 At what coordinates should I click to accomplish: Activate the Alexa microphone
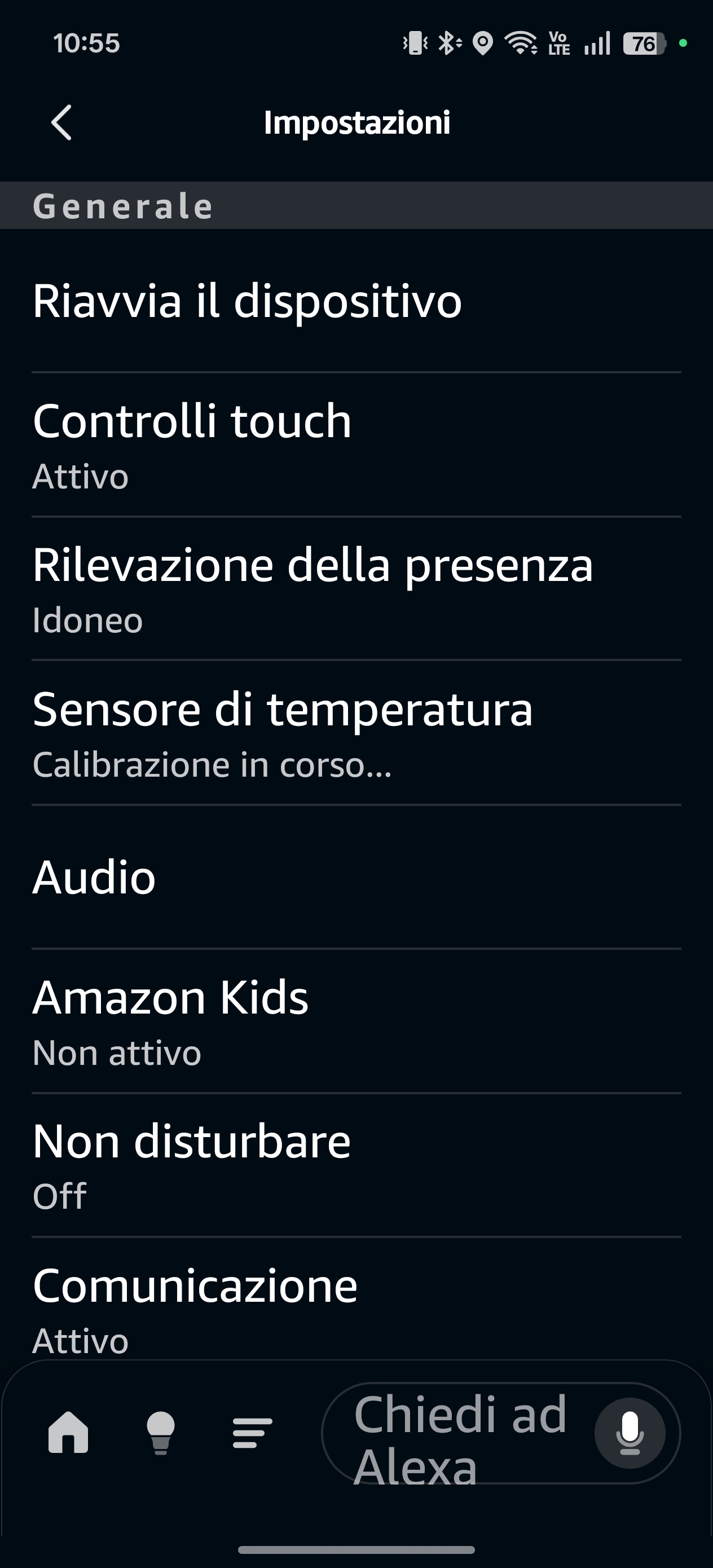(x=630, y=1432)
